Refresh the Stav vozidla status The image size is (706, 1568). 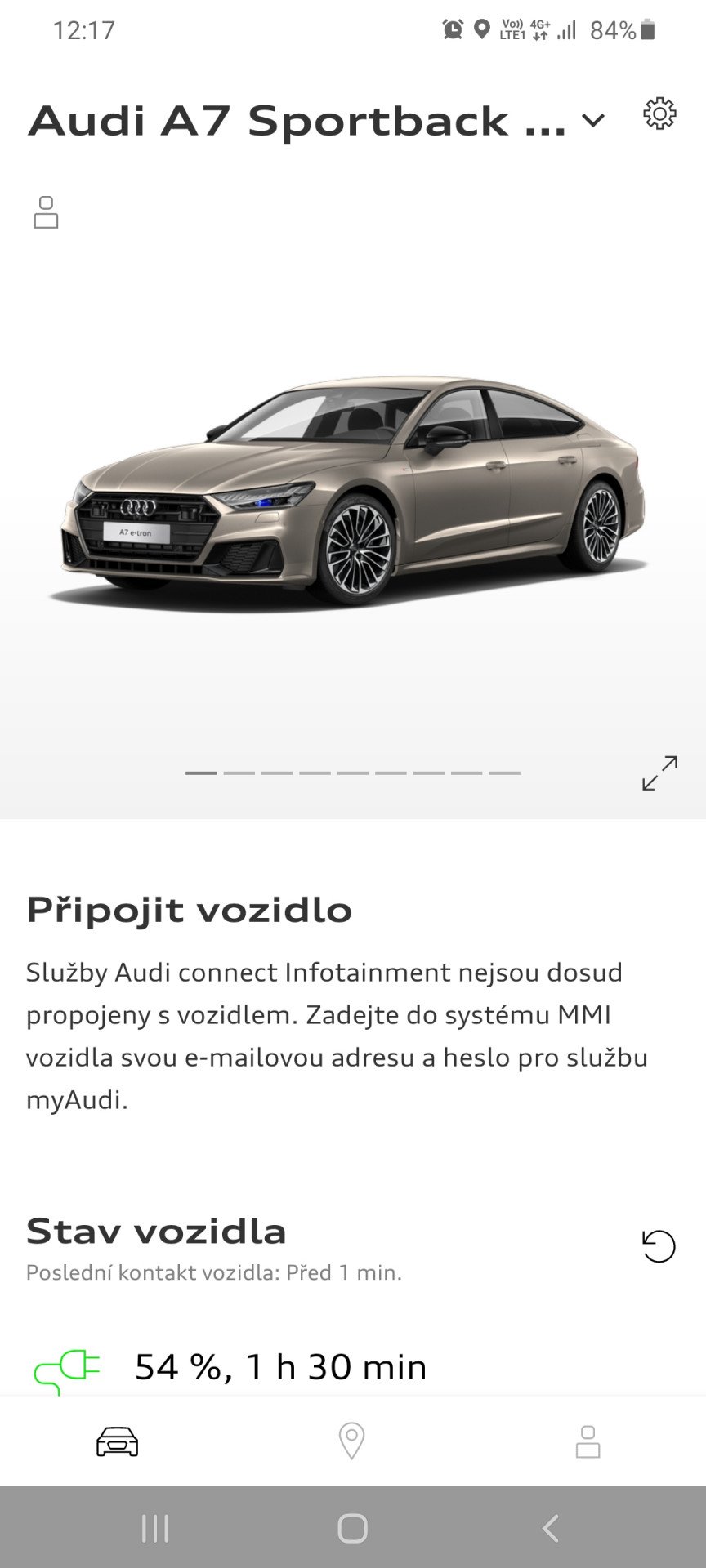[659, 1246]
